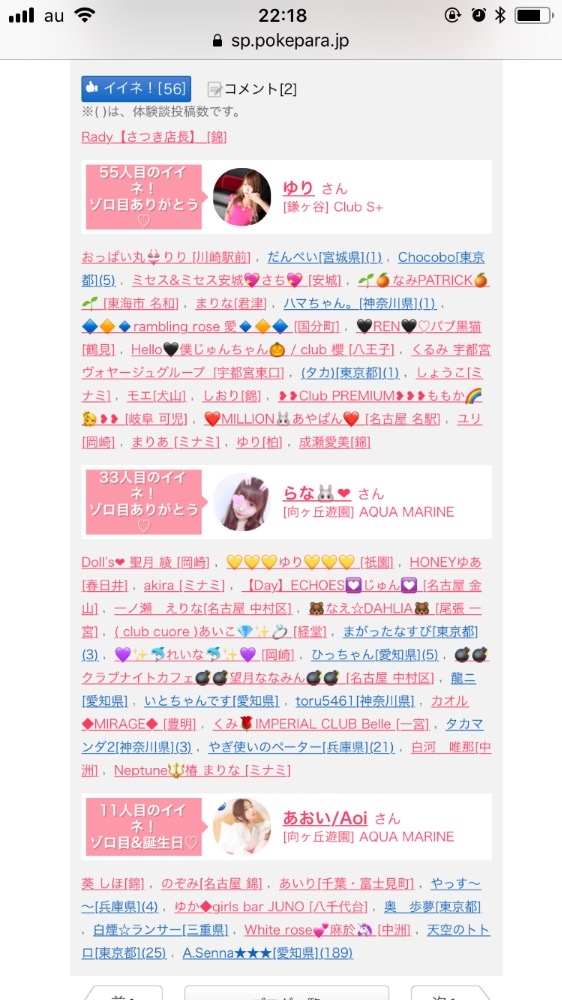Open the コメント[2] comments link

pyautogui.click(x=253, y=89)
